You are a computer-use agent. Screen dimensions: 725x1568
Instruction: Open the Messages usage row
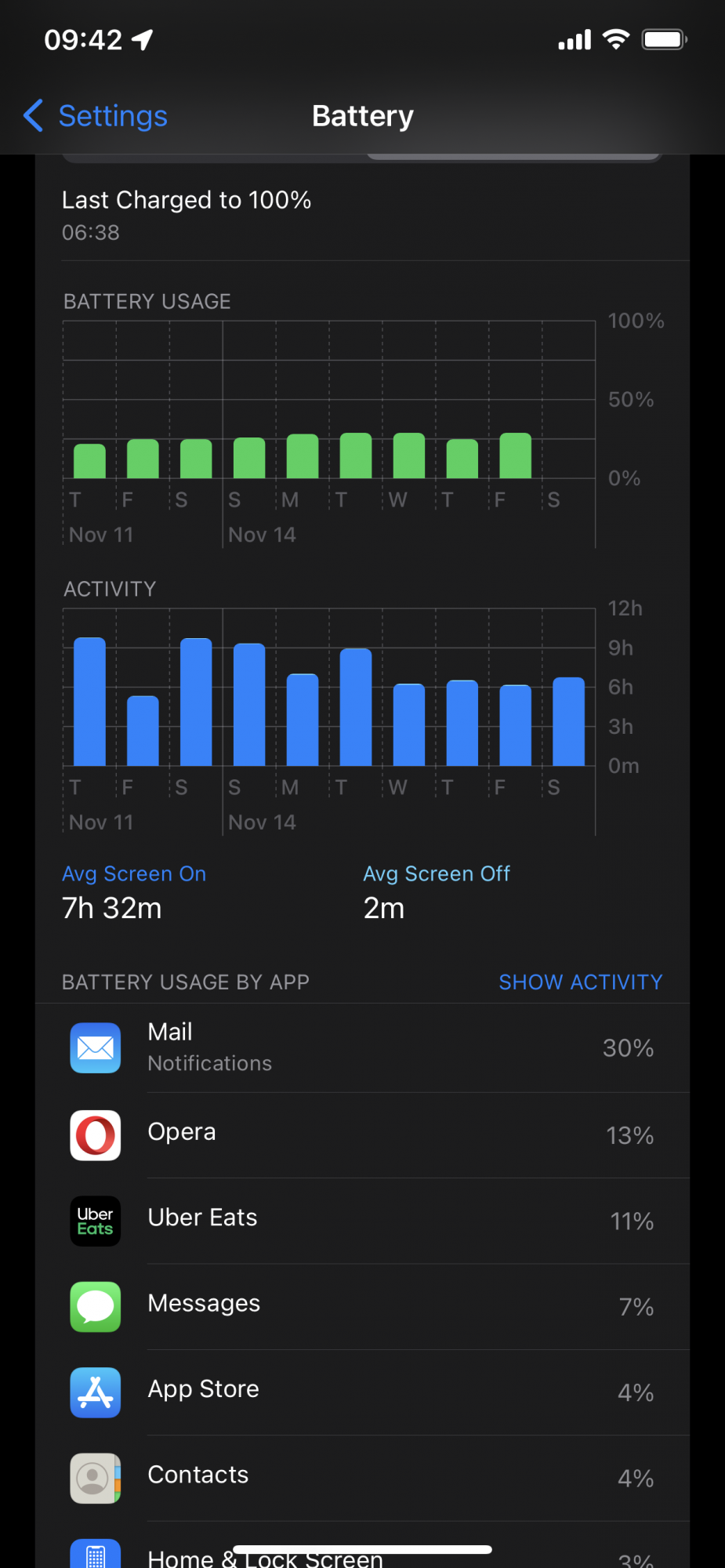(x=362, y=1306)
